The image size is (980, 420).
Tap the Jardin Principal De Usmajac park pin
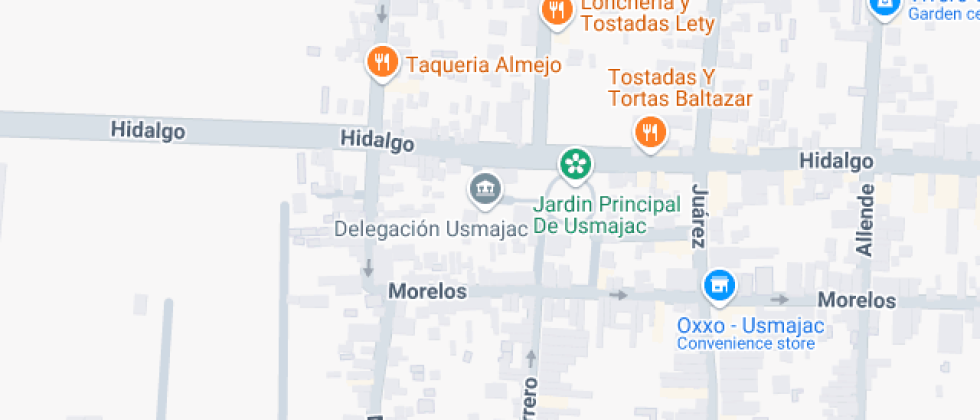pyautogui.click(x=575, y=163)
